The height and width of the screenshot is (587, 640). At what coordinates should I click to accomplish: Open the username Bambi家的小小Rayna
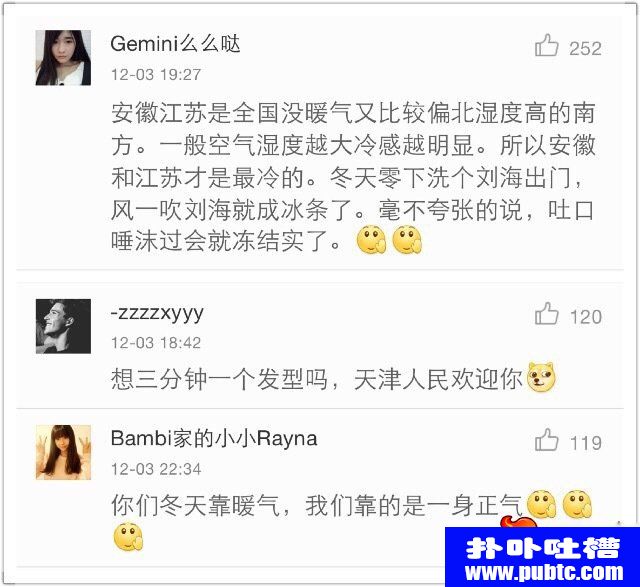pos(214,438)
